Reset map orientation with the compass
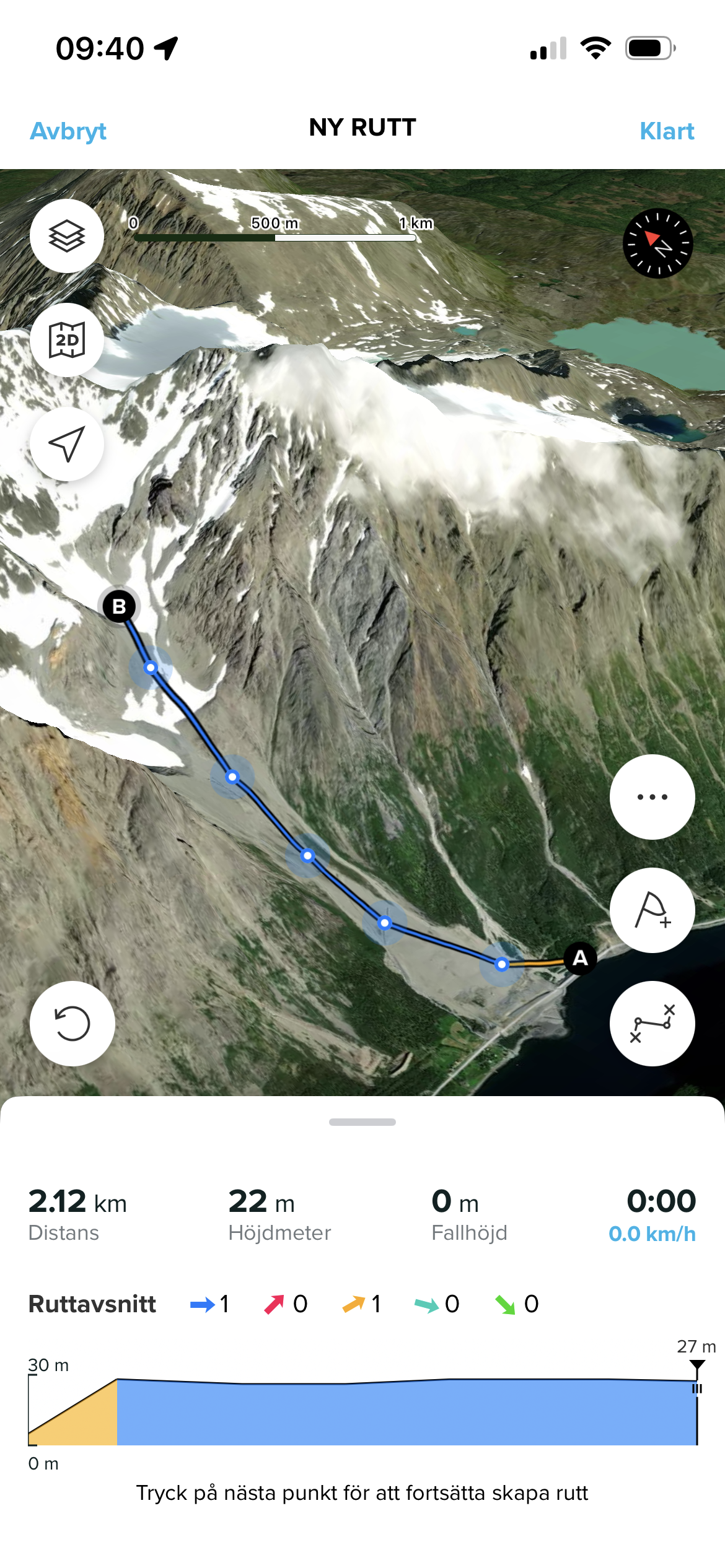725x1568 pixels. pyautogui.click(x=657, y=243)
